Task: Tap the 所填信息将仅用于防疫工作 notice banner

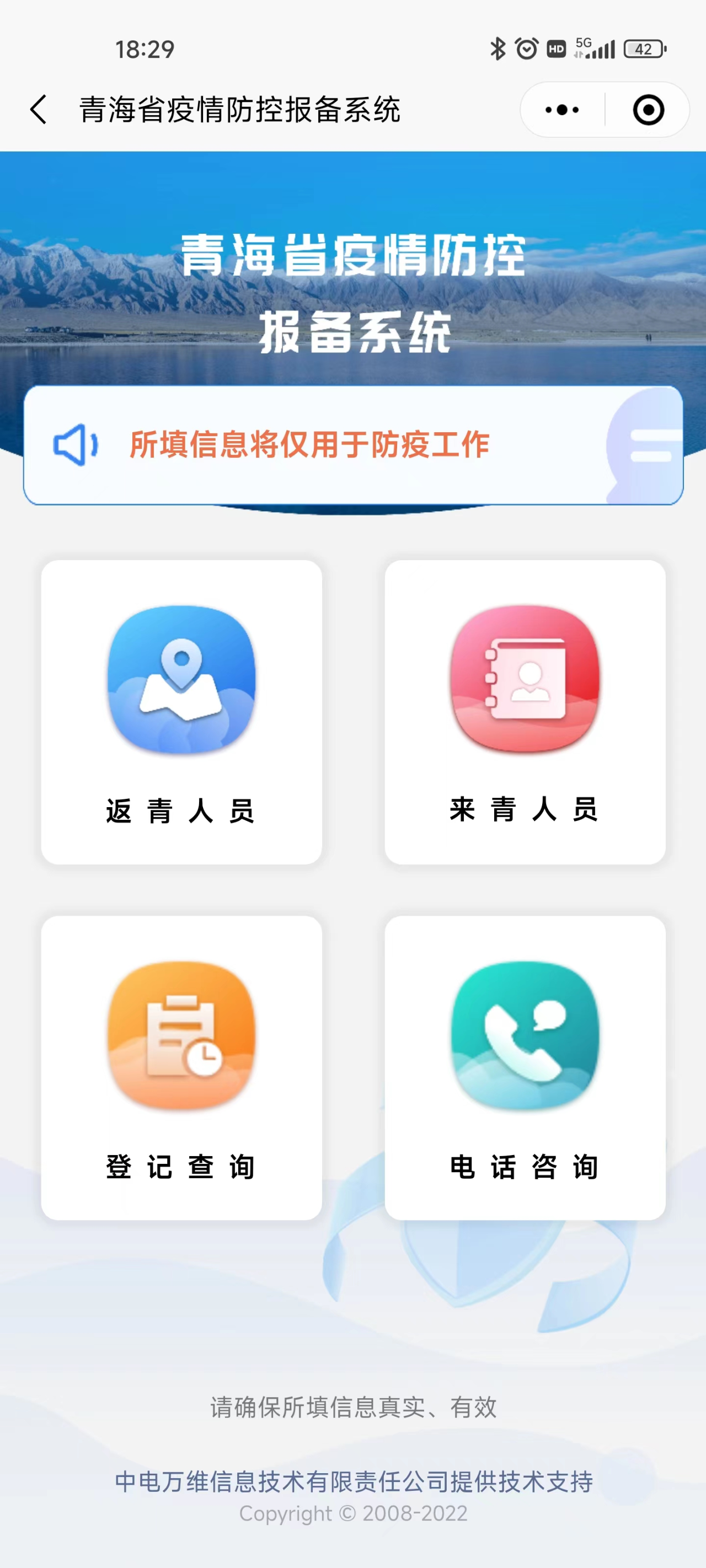Action: coord(352,445)
